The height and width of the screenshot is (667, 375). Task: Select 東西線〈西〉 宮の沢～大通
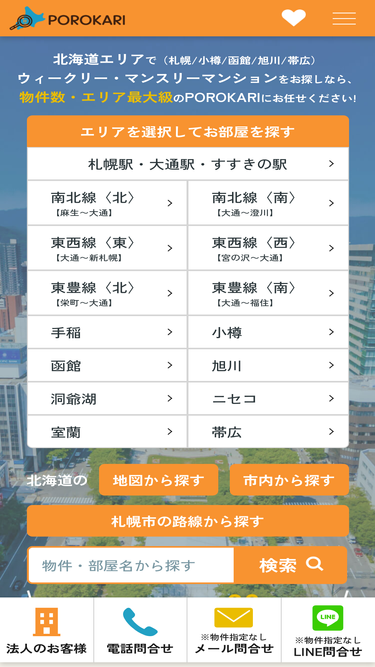[x=268, y=248]
